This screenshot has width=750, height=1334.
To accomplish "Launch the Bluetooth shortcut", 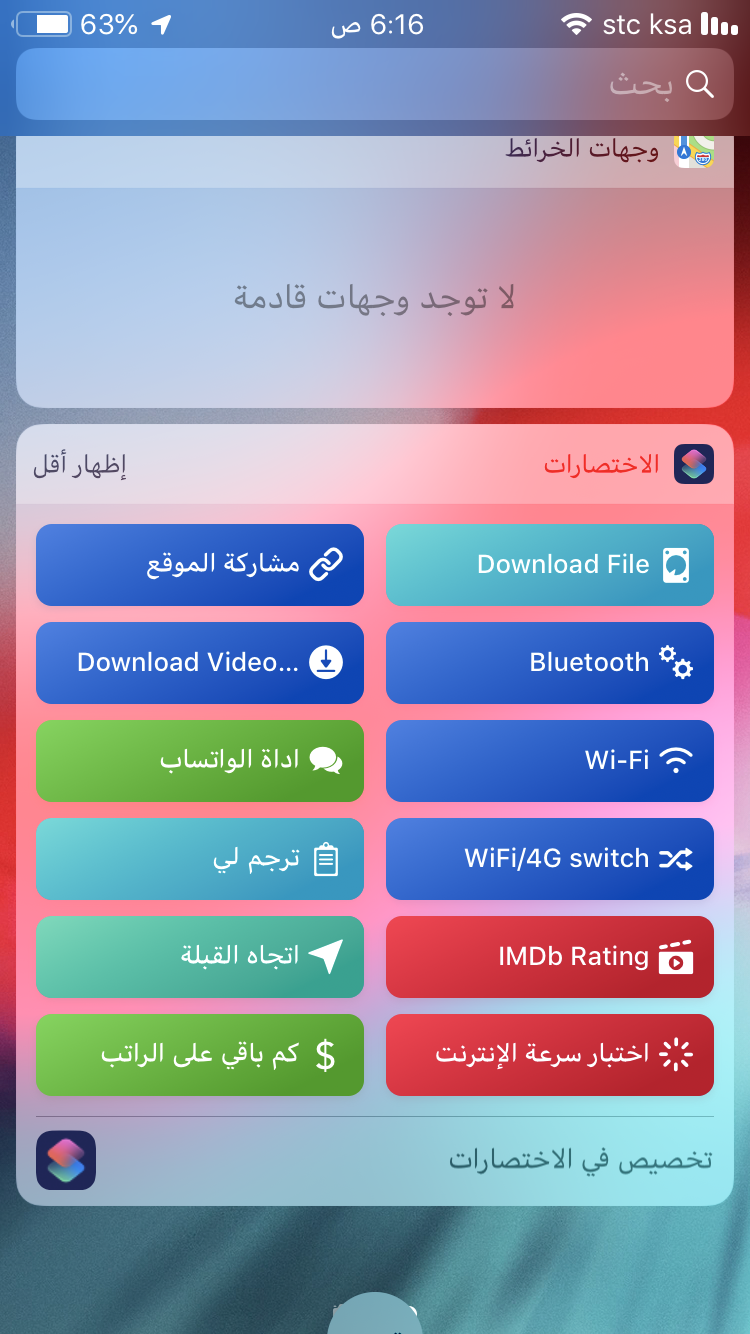I will 550,663.
